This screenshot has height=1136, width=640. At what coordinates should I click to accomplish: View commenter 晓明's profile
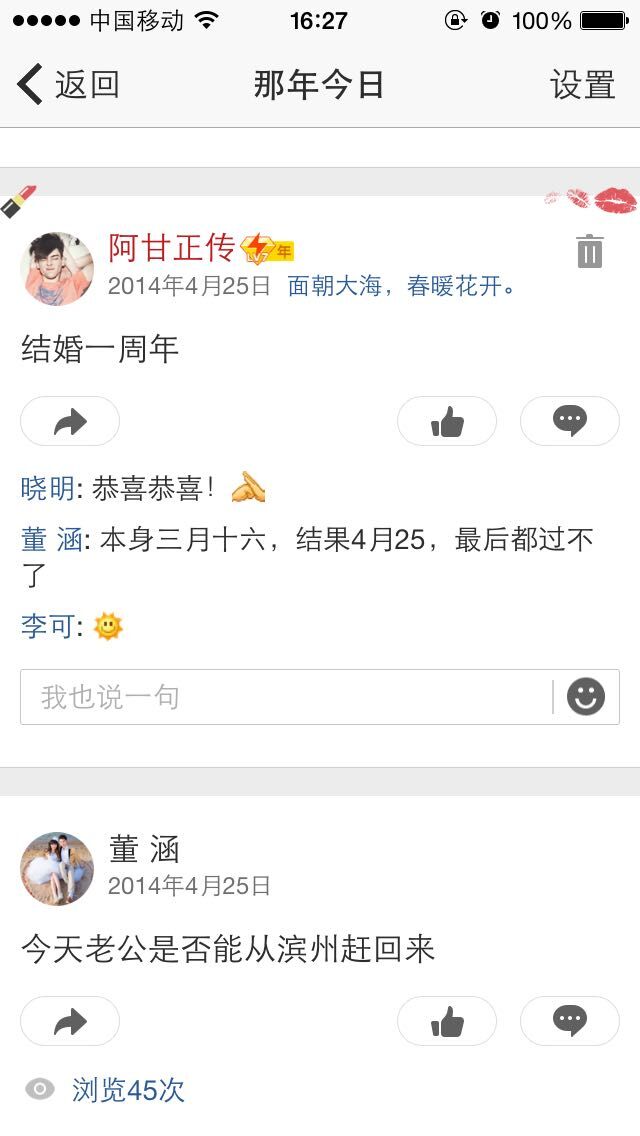pos(48,489)
